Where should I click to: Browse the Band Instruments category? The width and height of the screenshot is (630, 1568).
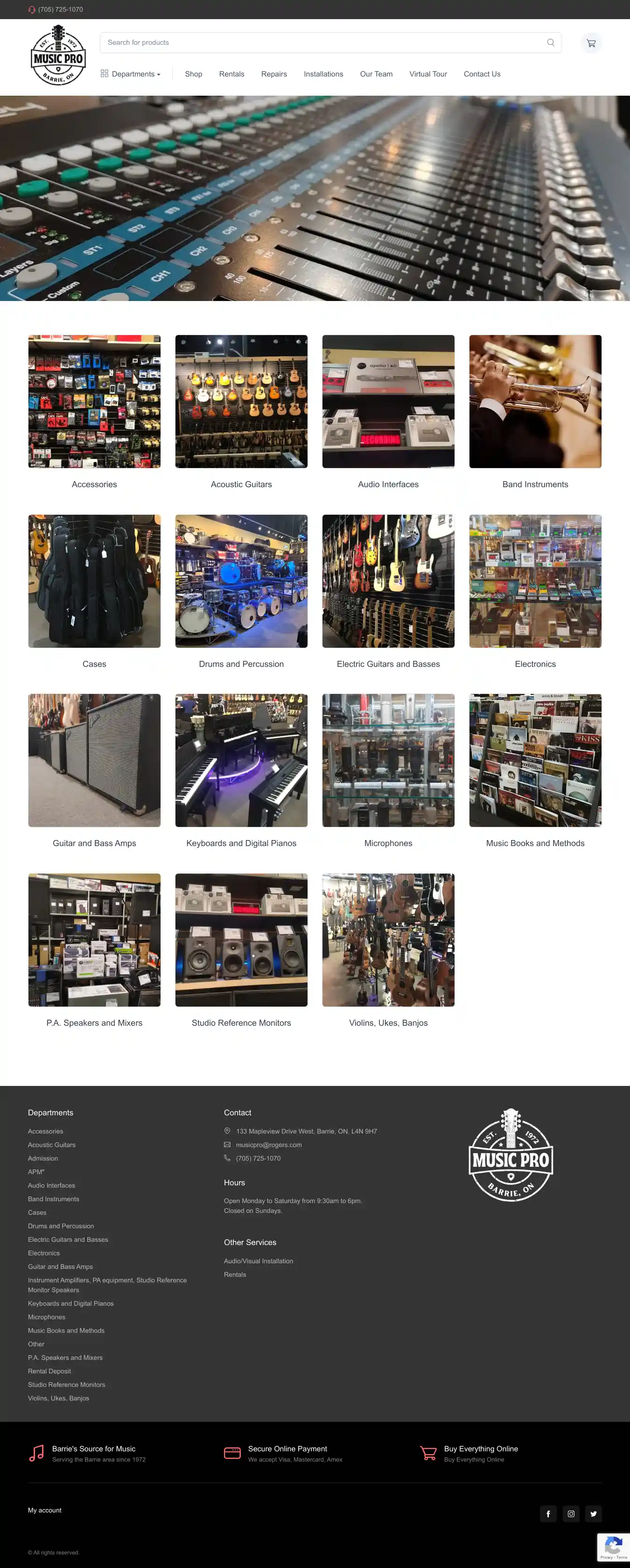click(x=534, y=402)
